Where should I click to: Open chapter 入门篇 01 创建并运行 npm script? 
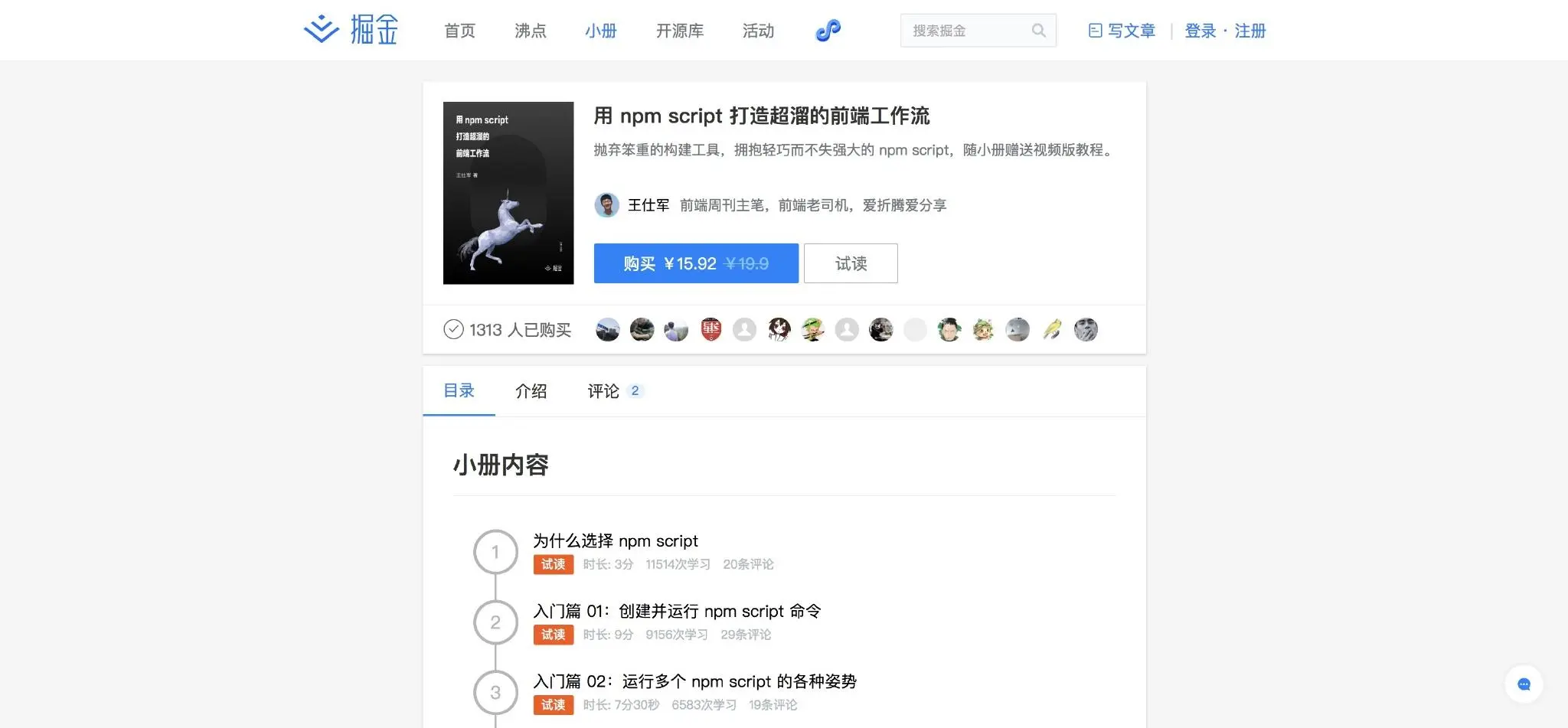pos(676,612)
